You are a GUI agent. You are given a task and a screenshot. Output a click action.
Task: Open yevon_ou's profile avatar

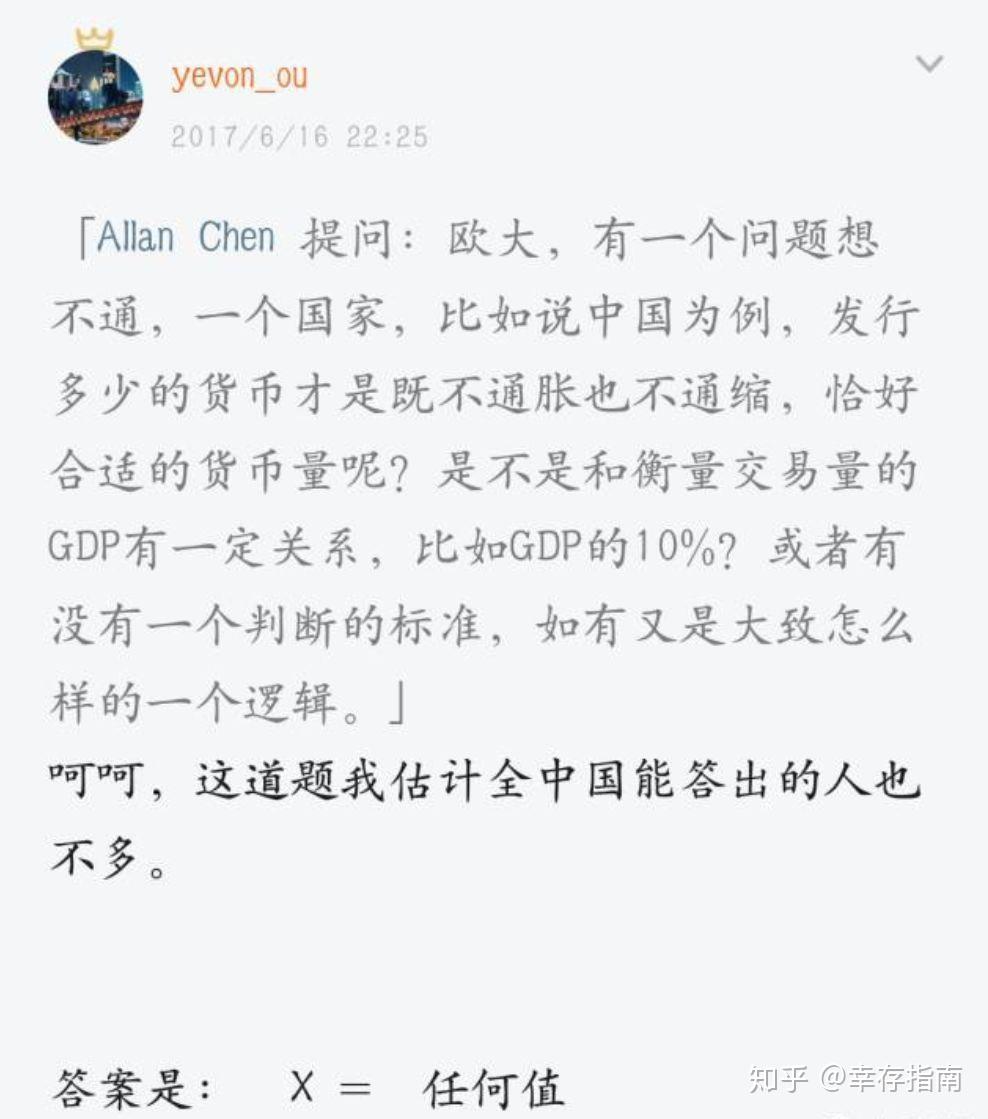pyautogui.click(x=95, y=96)
